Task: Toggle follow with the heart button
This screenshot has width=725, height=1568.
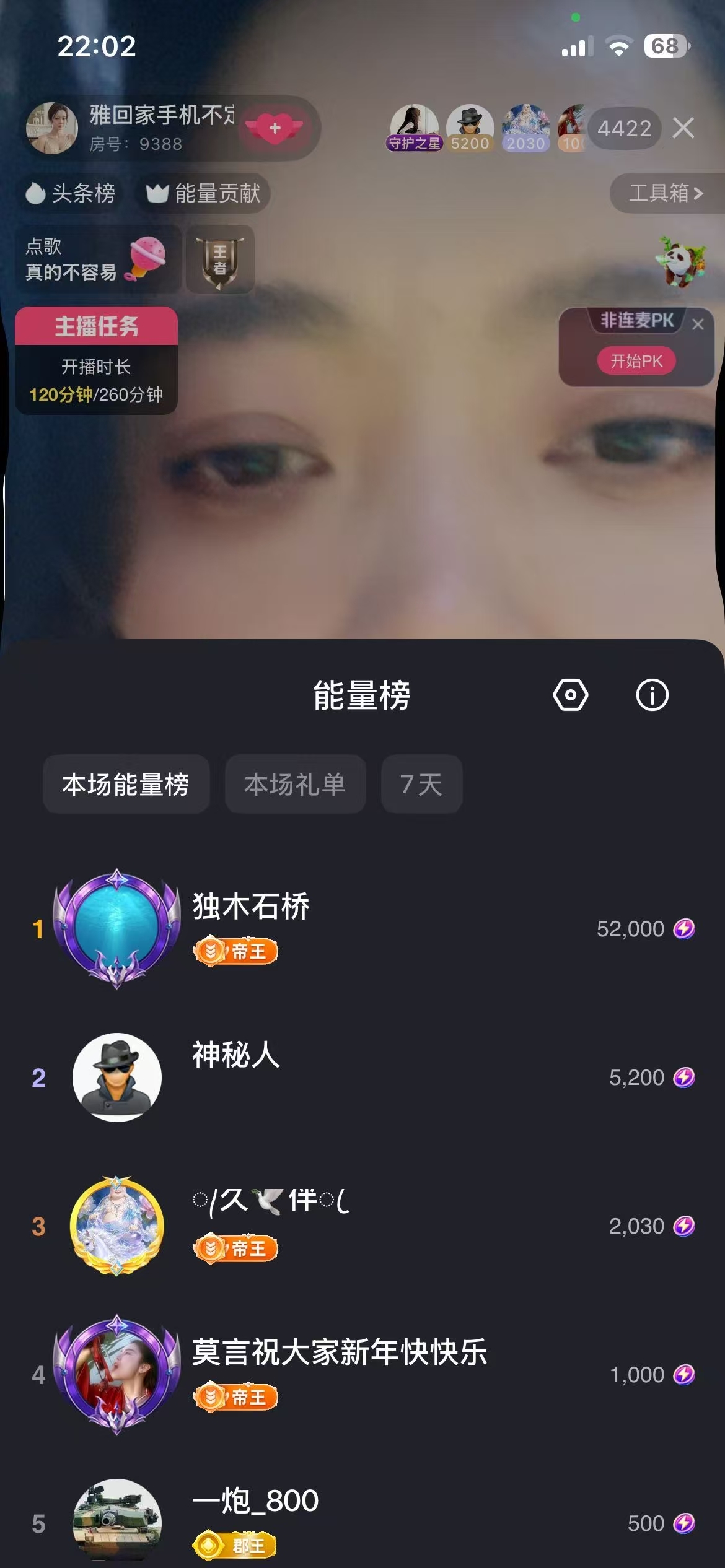Action: 275,127
